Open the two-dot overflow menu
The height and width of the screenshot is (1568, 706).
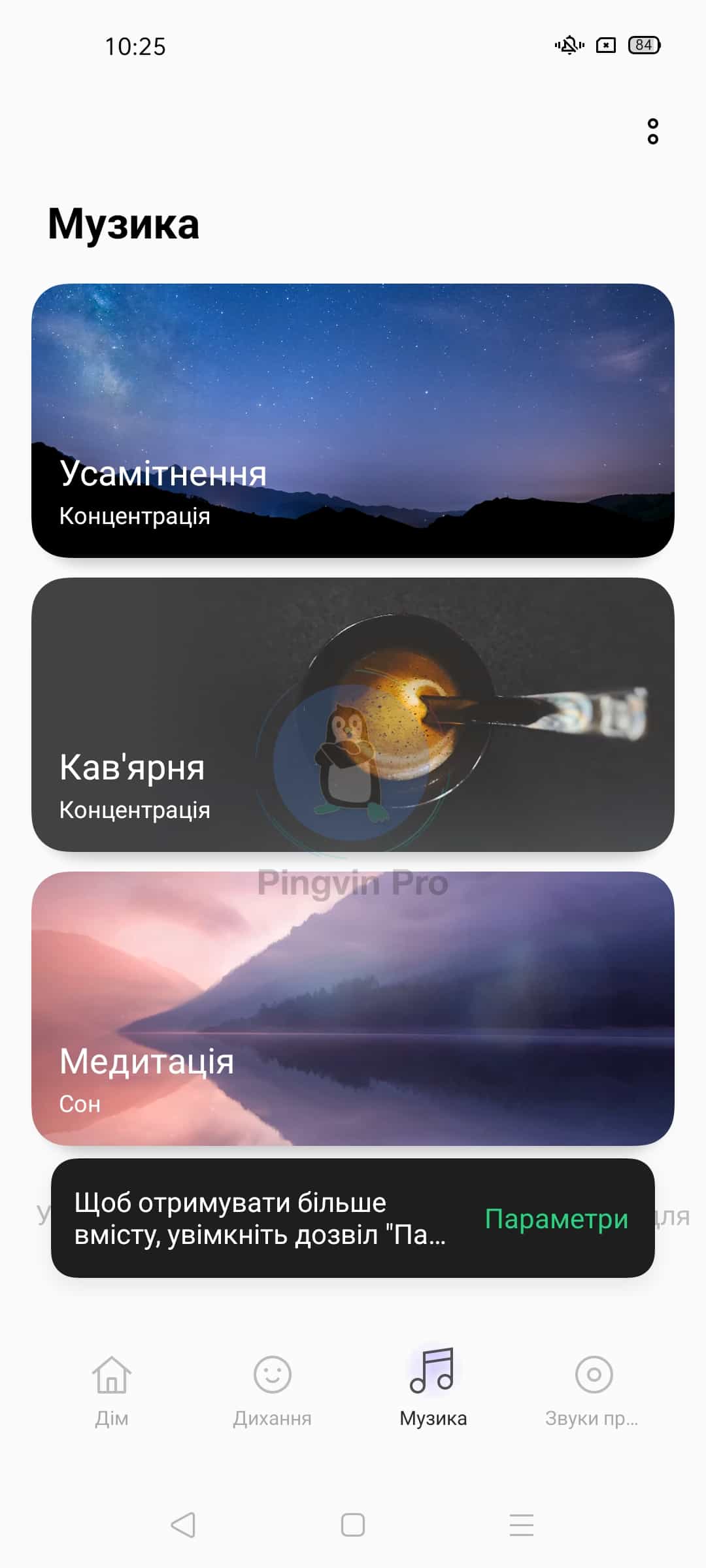[652, 131]
